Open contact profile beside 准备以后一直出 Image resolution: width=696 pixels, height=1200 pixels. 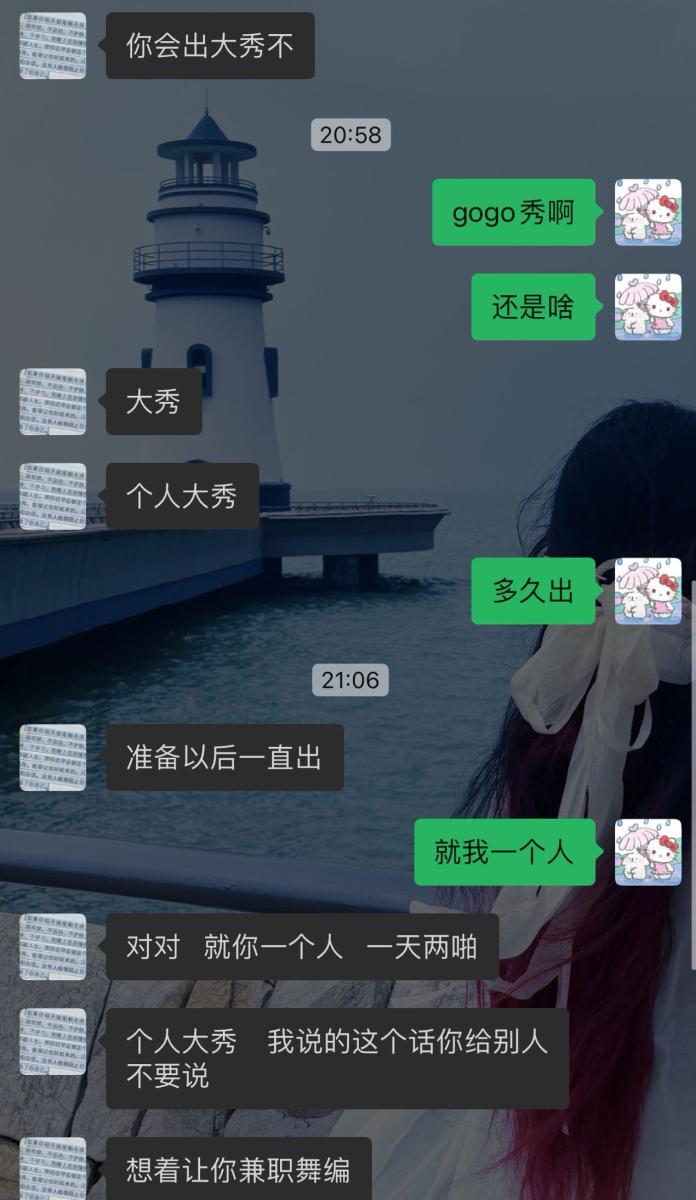[x=53, y=757]
